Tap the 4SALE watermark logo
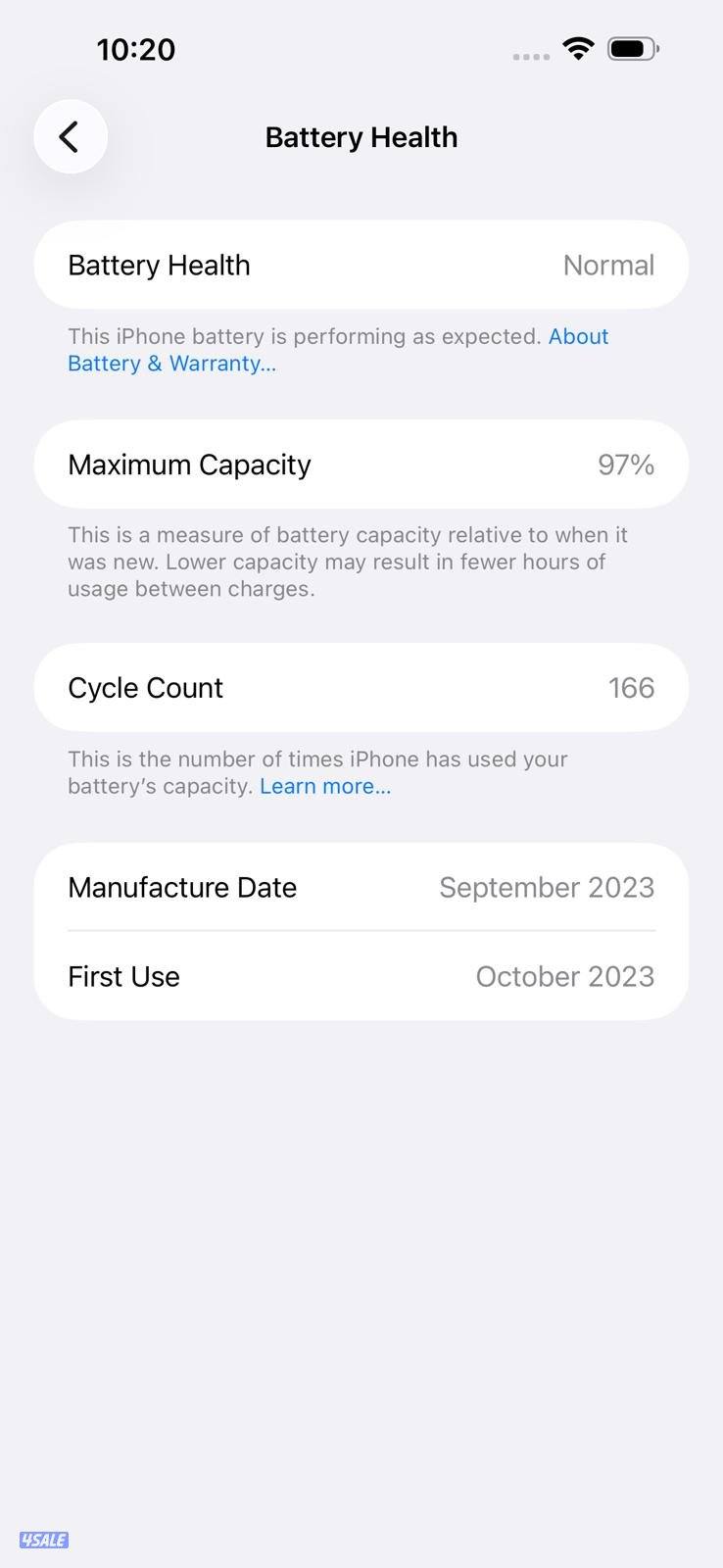Screen dimensions: 723x1568 coord(43,1540)
